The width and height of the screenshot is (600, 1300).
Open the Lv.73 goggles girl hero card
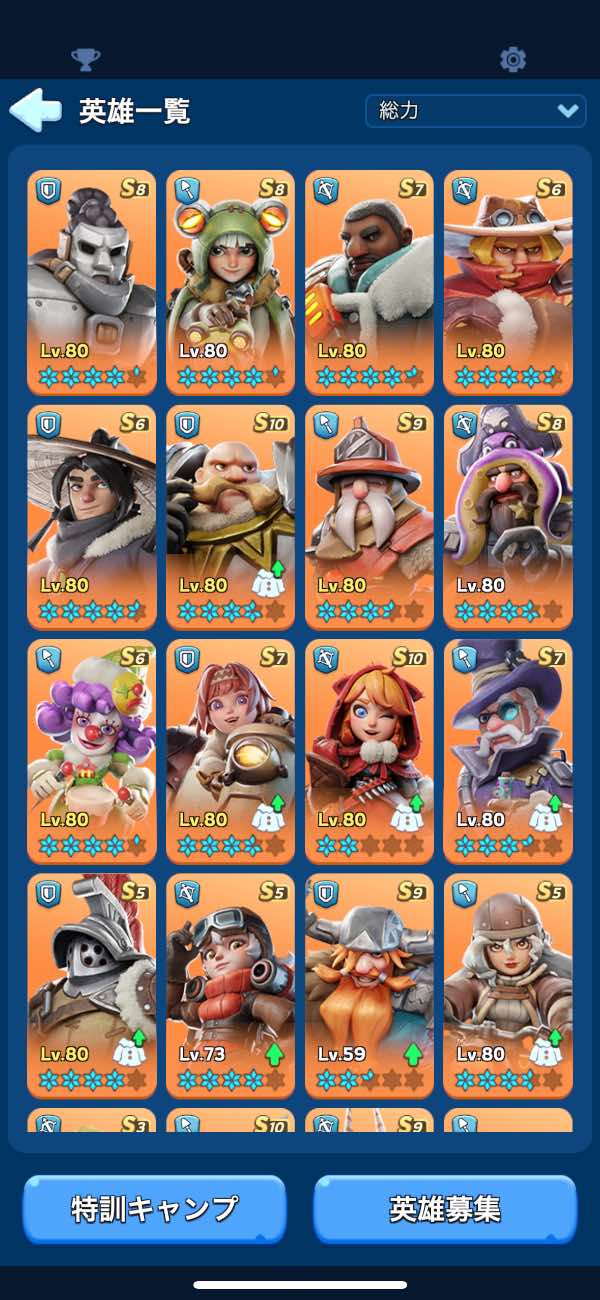231,985
